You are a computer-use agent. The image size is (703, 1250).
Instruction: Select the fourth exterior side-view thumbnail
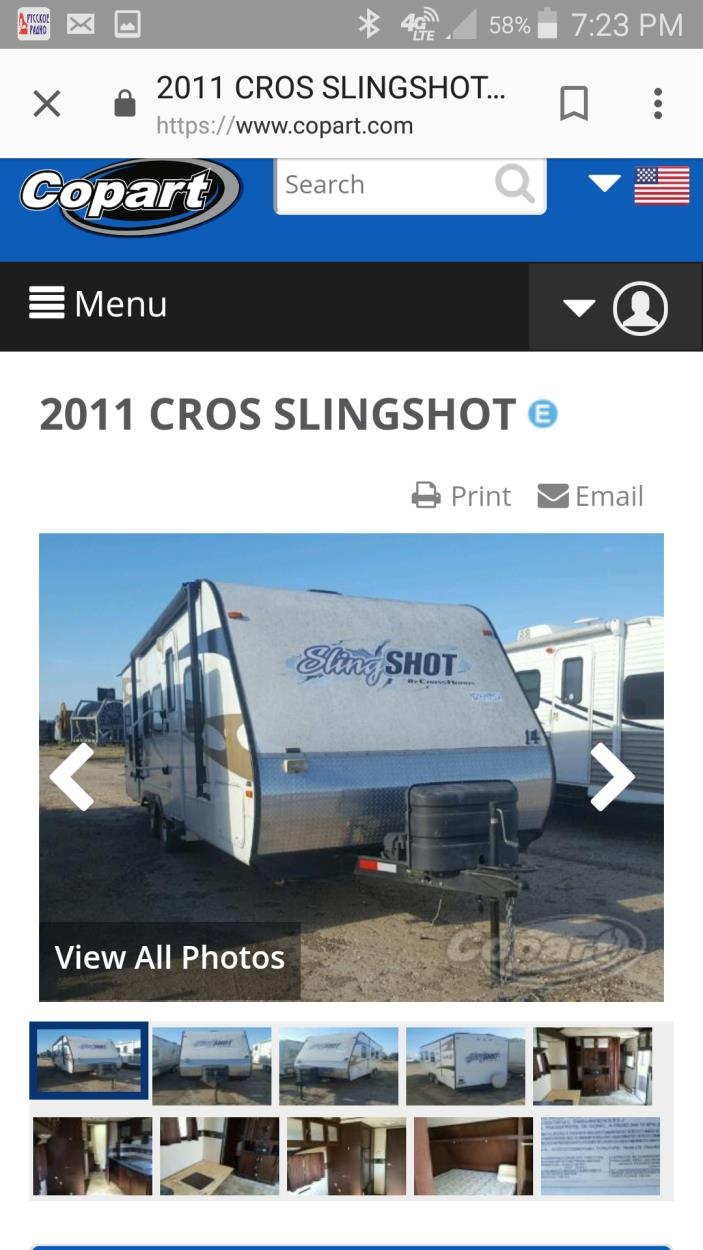465,1065
